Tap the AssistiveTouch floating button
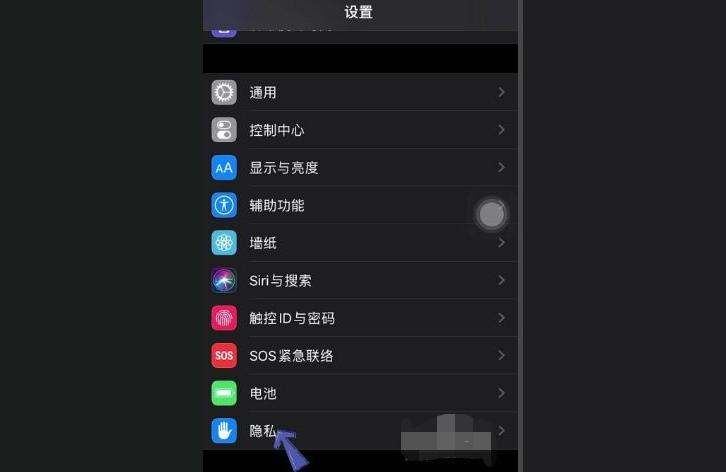The height and width of the screenshot is (472, 726). coord(491,213)
